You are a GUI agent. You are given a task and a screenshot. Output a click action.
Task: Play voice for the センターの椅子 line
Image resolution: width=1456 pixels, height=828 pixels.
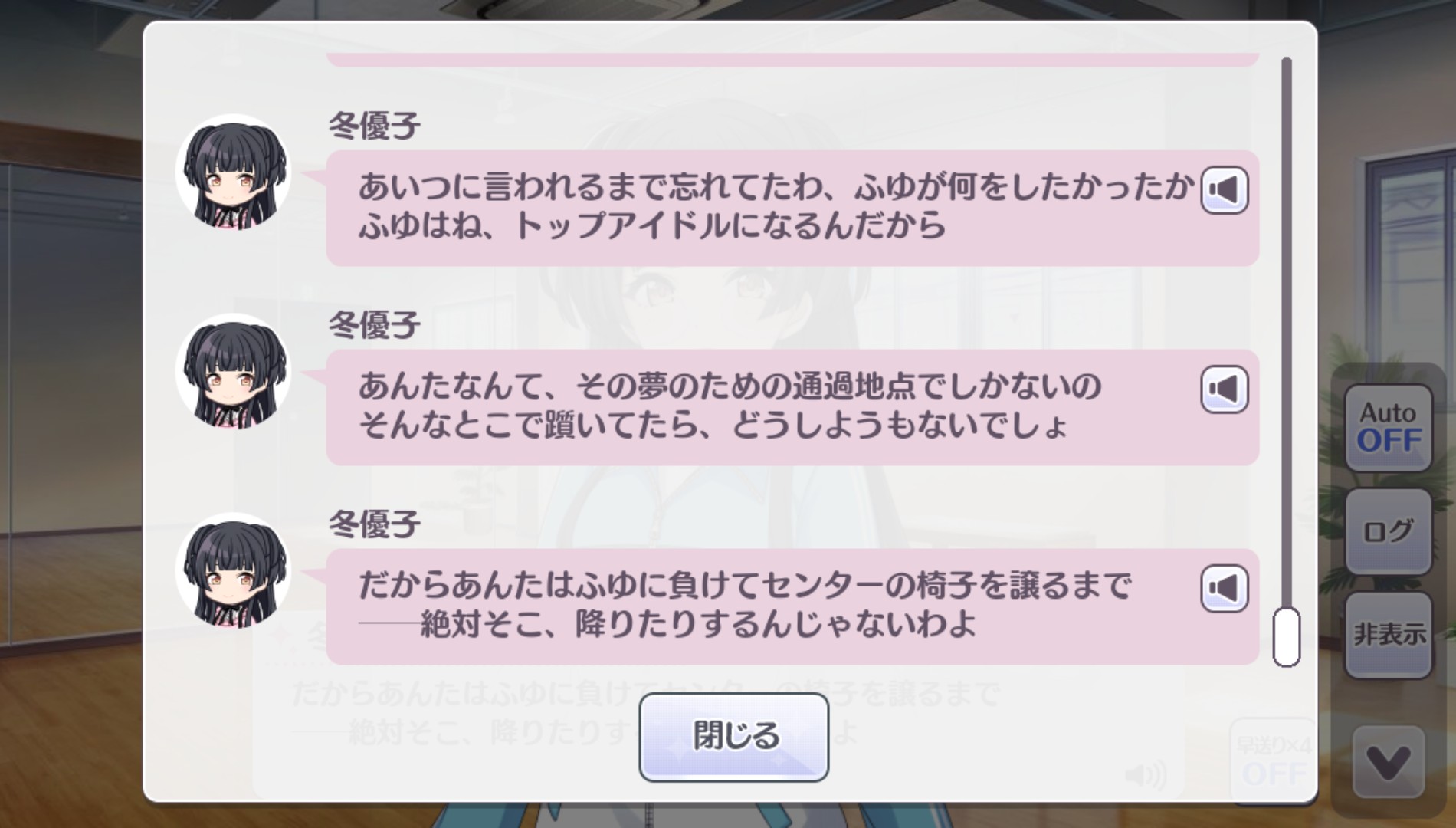(1224, 589)
